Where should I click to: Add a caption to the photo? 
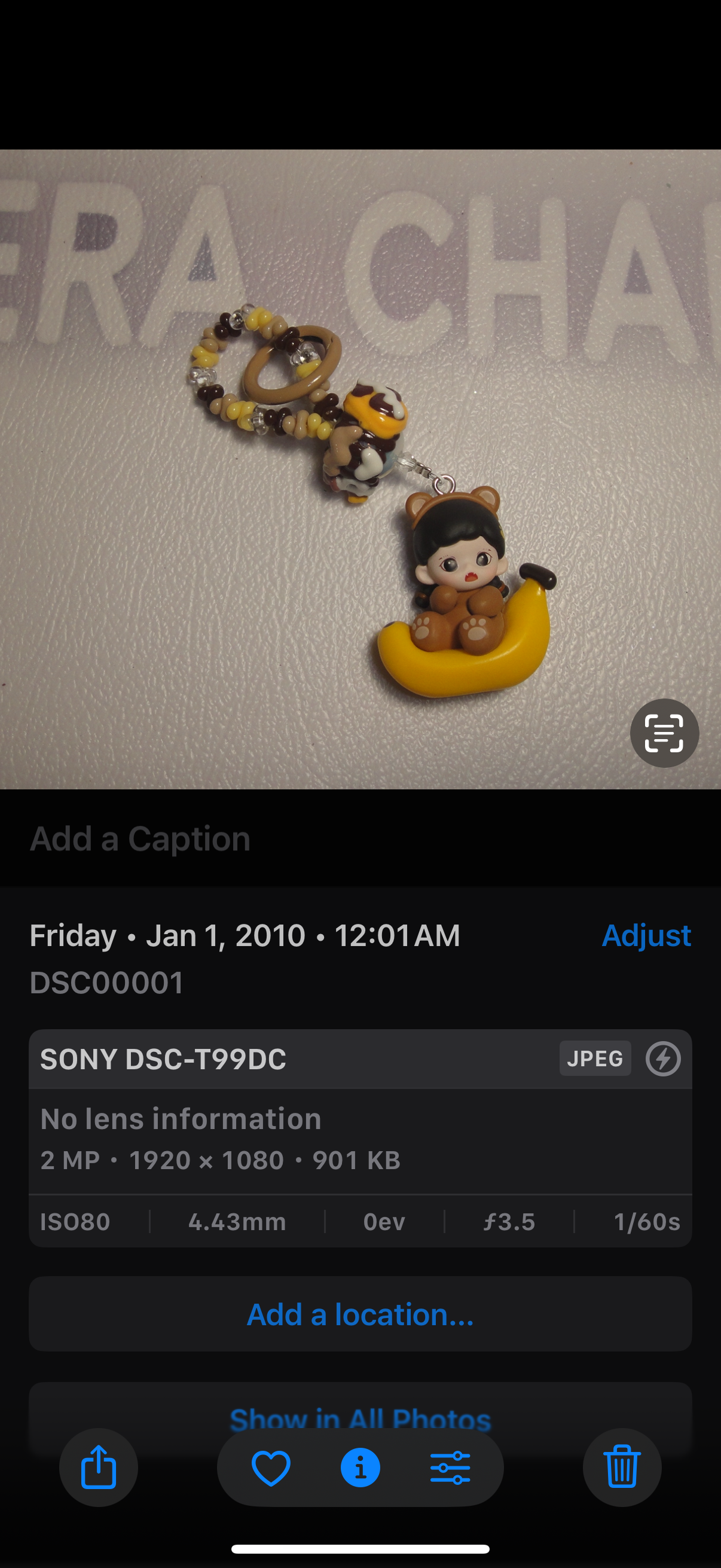(x=140, y=839)
